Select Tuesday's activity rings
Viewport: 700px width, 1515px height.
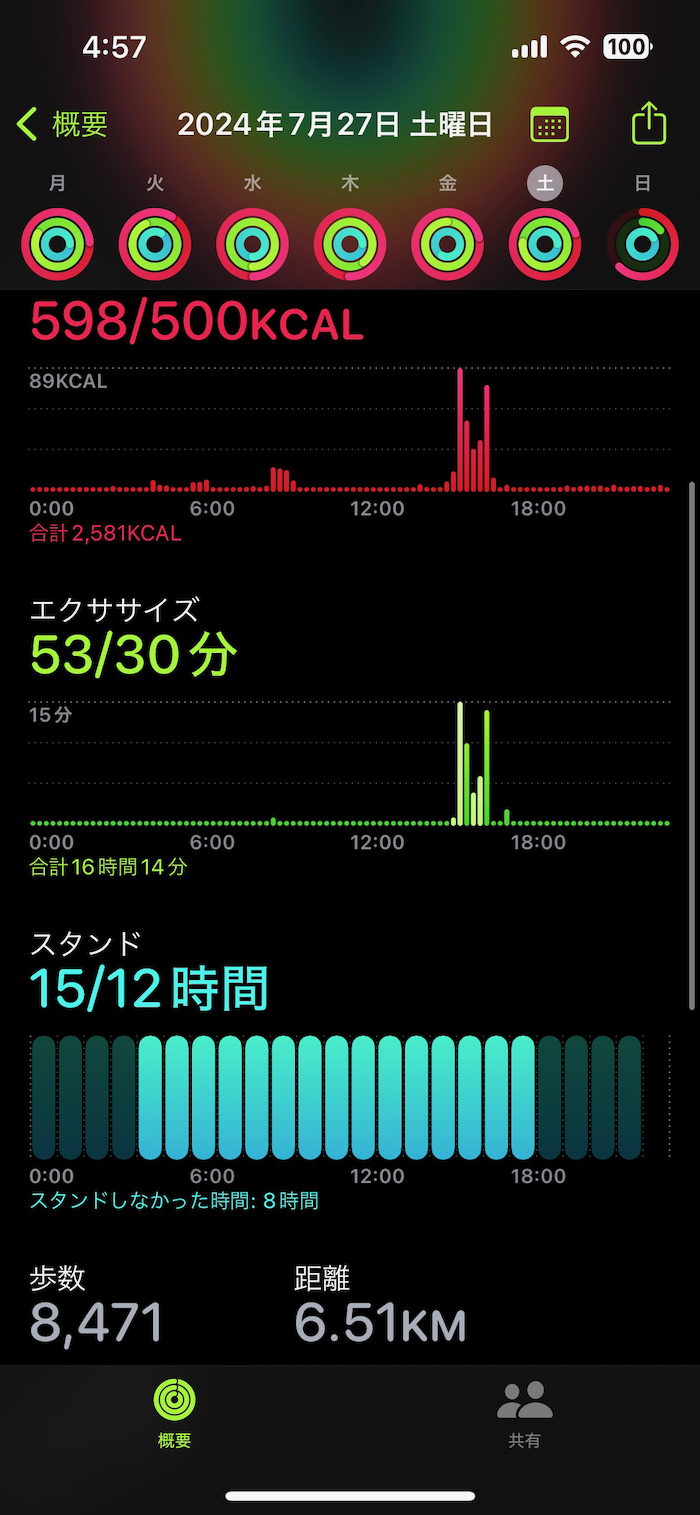tap(155, 244)
